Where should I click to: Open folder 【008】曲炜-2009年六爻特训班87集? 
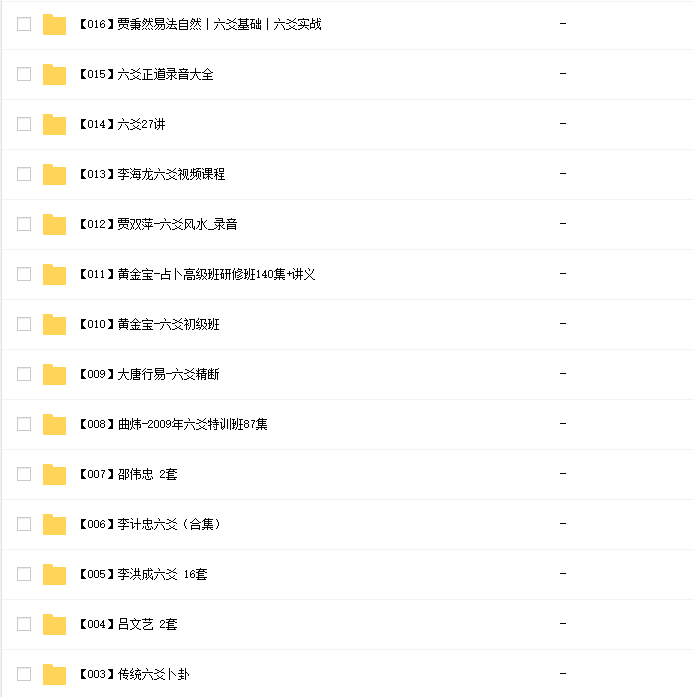click(172, 424)
